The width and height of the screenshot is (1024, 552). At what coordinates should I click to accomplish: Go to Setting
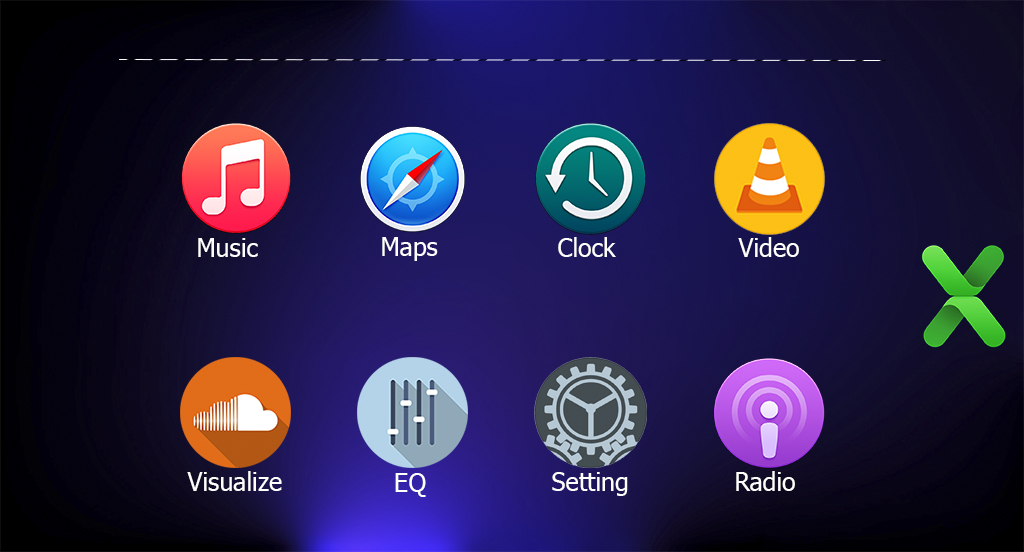pos(590,412)
